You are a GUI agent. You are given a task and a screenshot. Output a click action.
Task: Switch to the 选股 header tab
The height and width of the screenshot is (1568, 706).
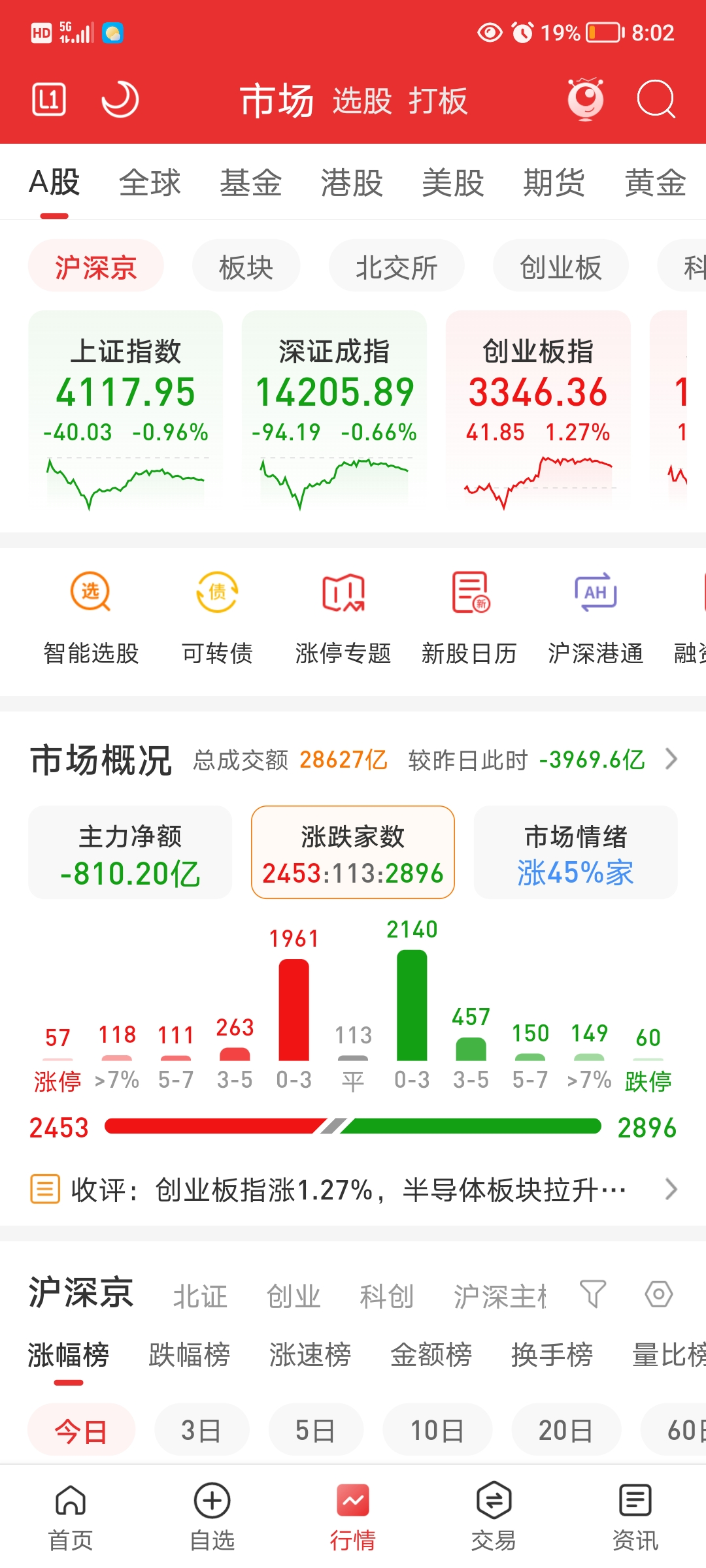click(x=362, y=101)
